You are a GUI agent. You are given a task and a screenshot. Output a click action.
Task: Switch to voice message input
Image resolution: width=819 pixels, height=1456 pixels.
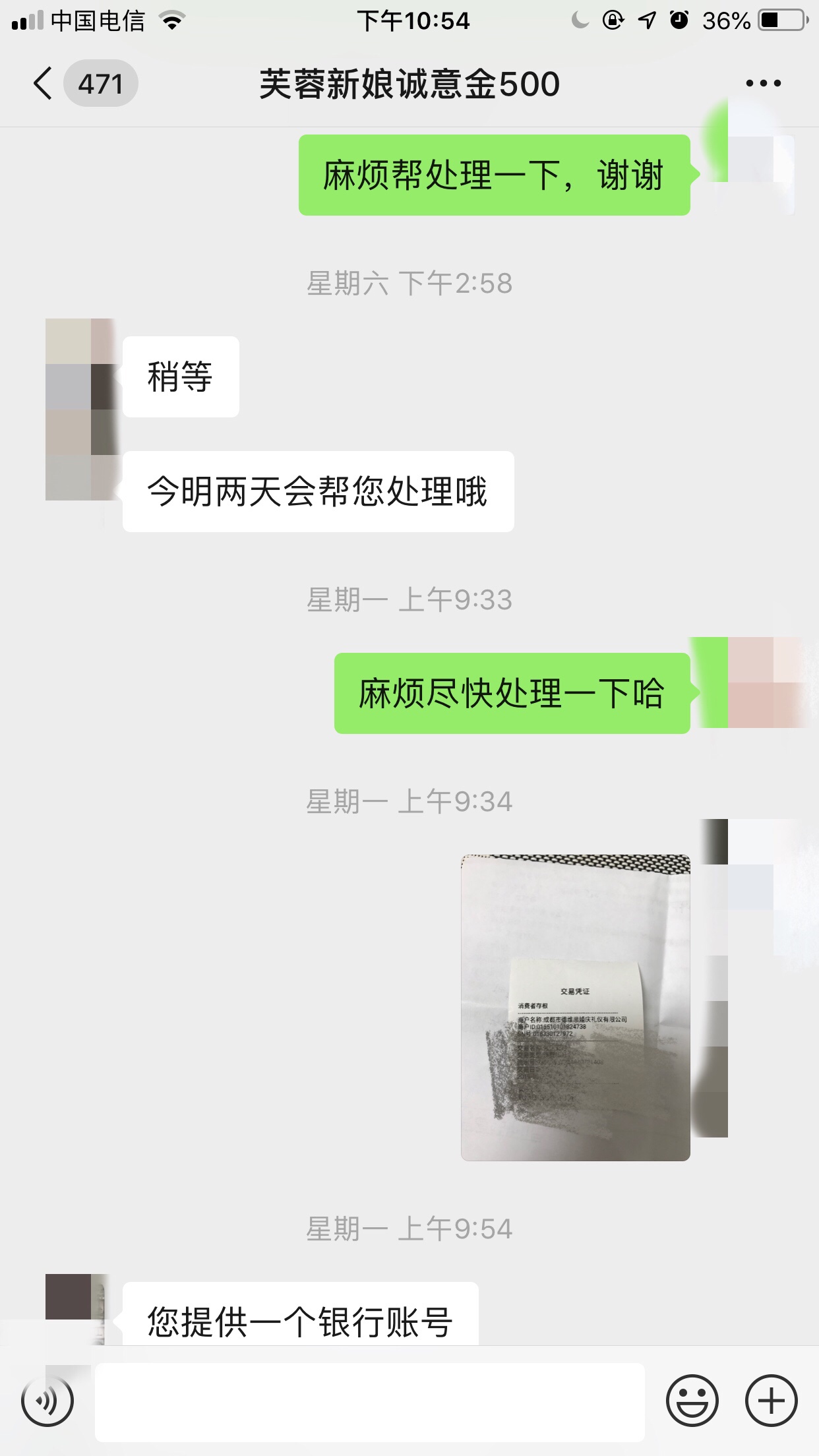point(47,1401)
